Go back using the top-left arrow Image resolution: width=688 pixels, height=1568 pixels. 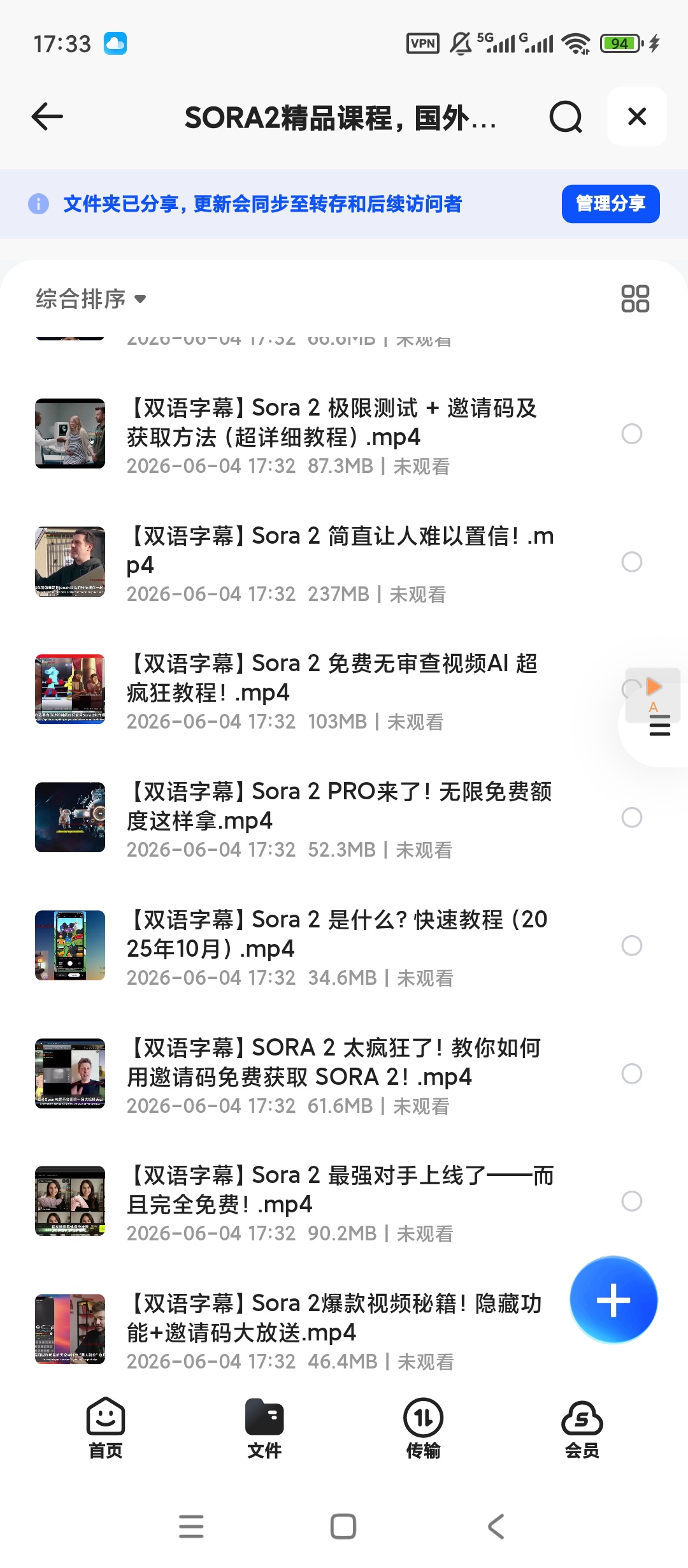tap(47, 117)
